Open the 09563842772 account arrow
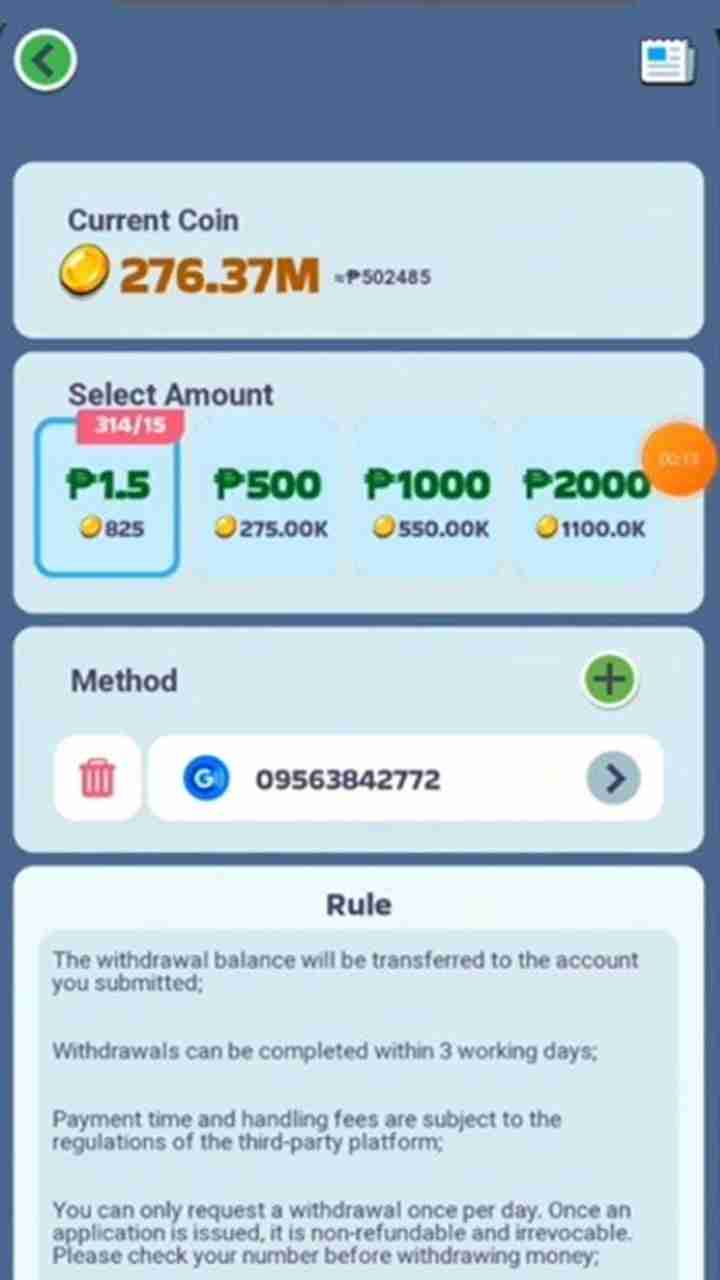Image resolution: width=720 pixels, height=1280 pixels. click(613, 778)
